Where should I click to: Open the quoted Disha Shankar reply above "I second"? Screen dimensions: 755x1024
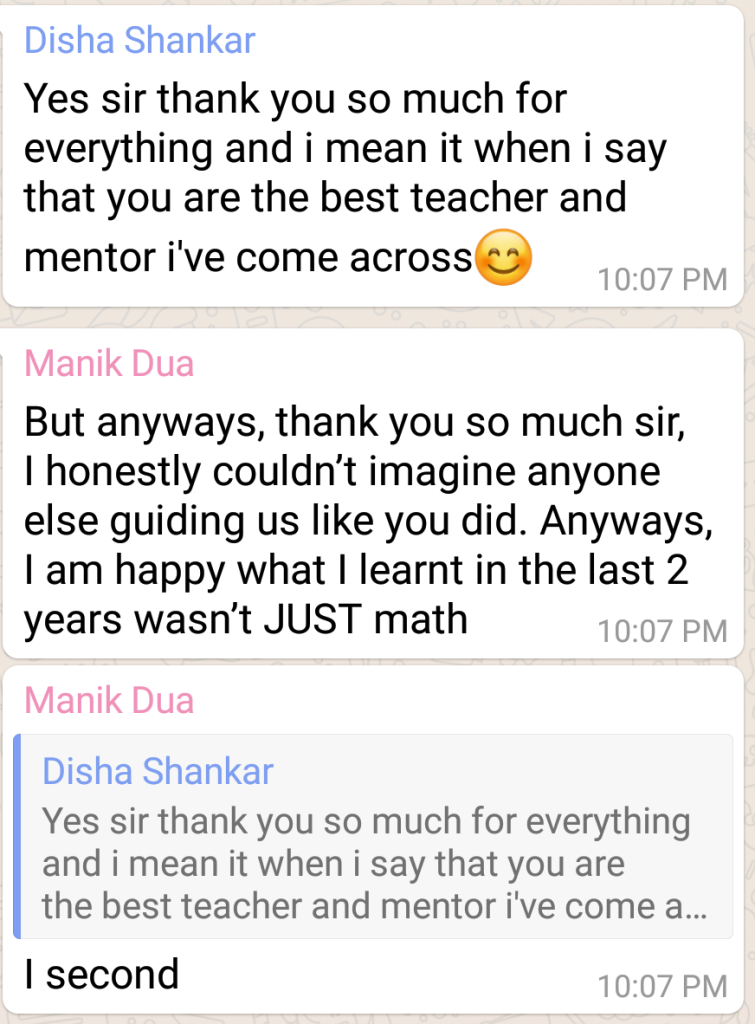coord(372,836)
